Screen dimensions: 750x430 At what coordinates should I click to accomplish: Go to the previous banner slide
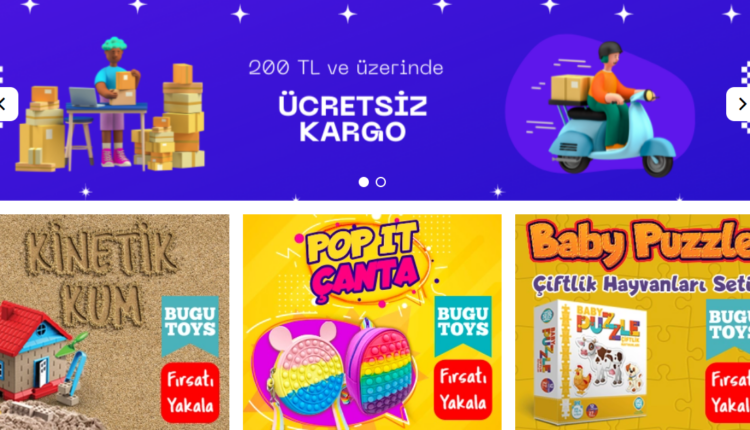[7, 103]
